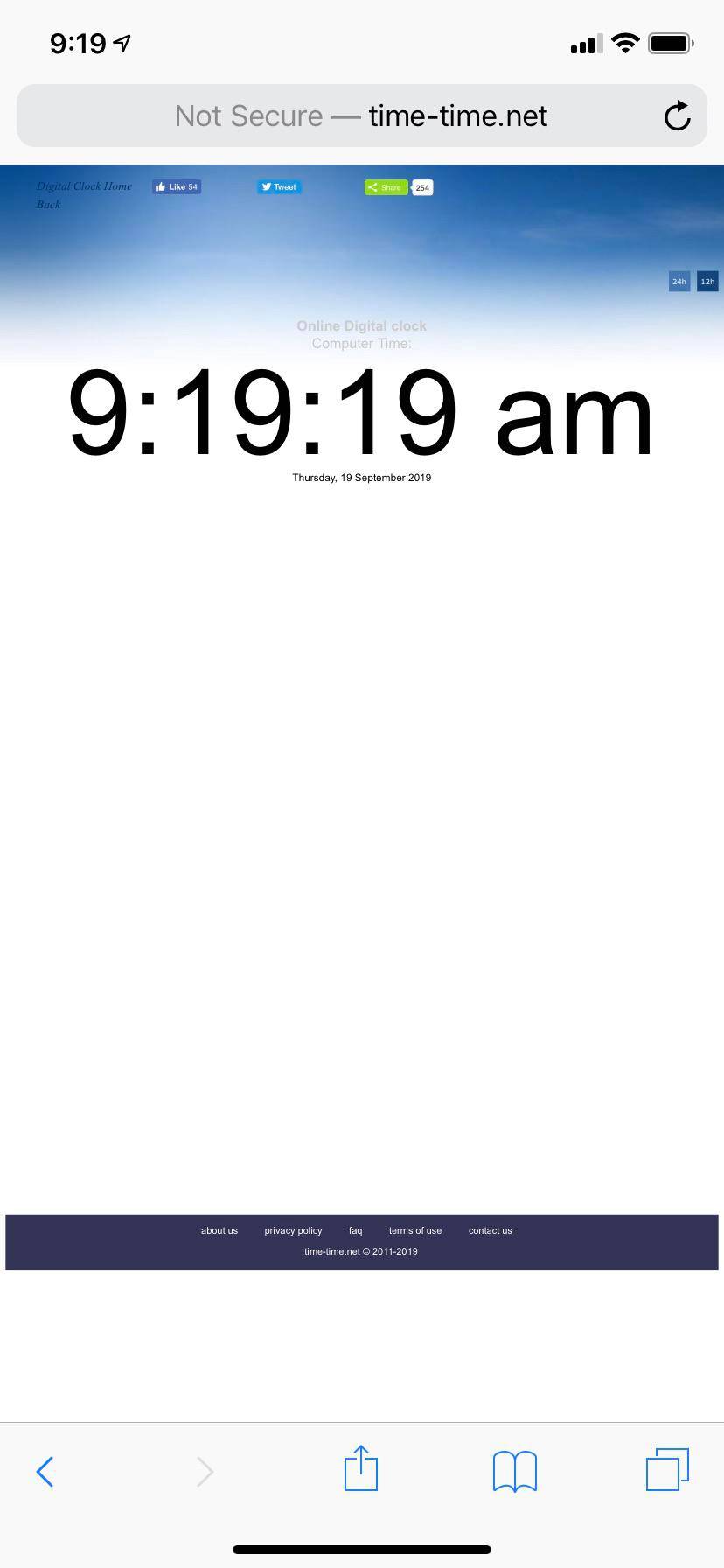The image size is (724, 1568).
Task: Open Safari bookmarks
Action: pyautogui.click(x=515, y=1471)
